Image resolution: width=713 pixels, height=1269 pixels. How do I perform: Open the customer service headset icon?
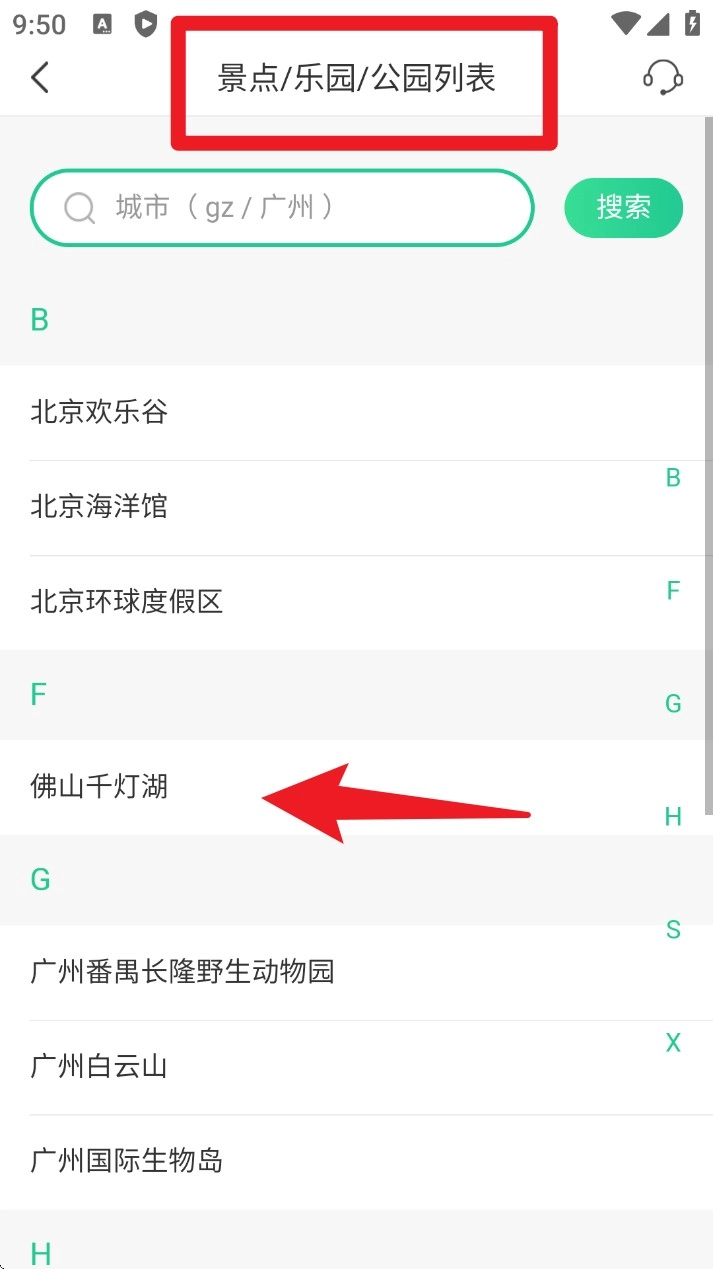[x=662, y=77]
